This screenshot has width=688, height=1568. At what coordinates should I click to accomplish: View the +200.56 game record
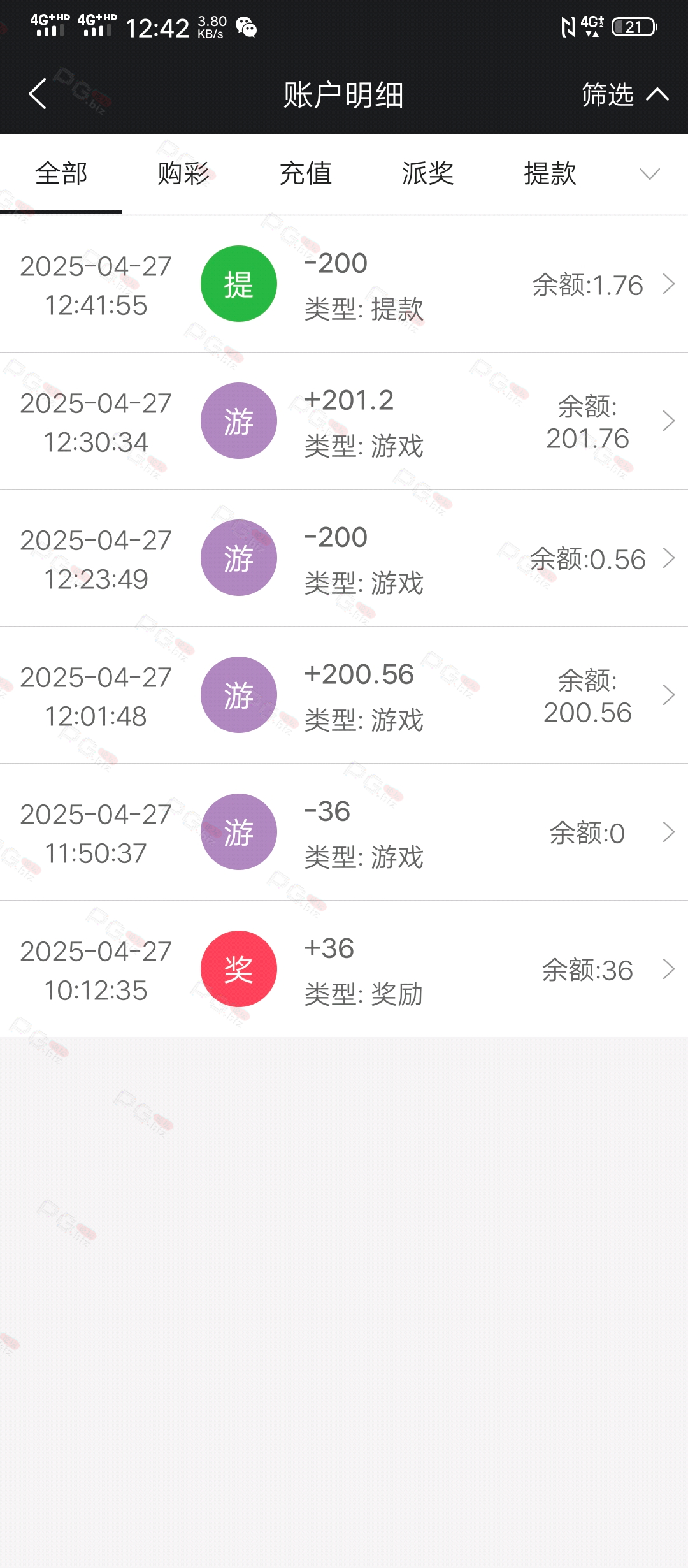[344, 695]
